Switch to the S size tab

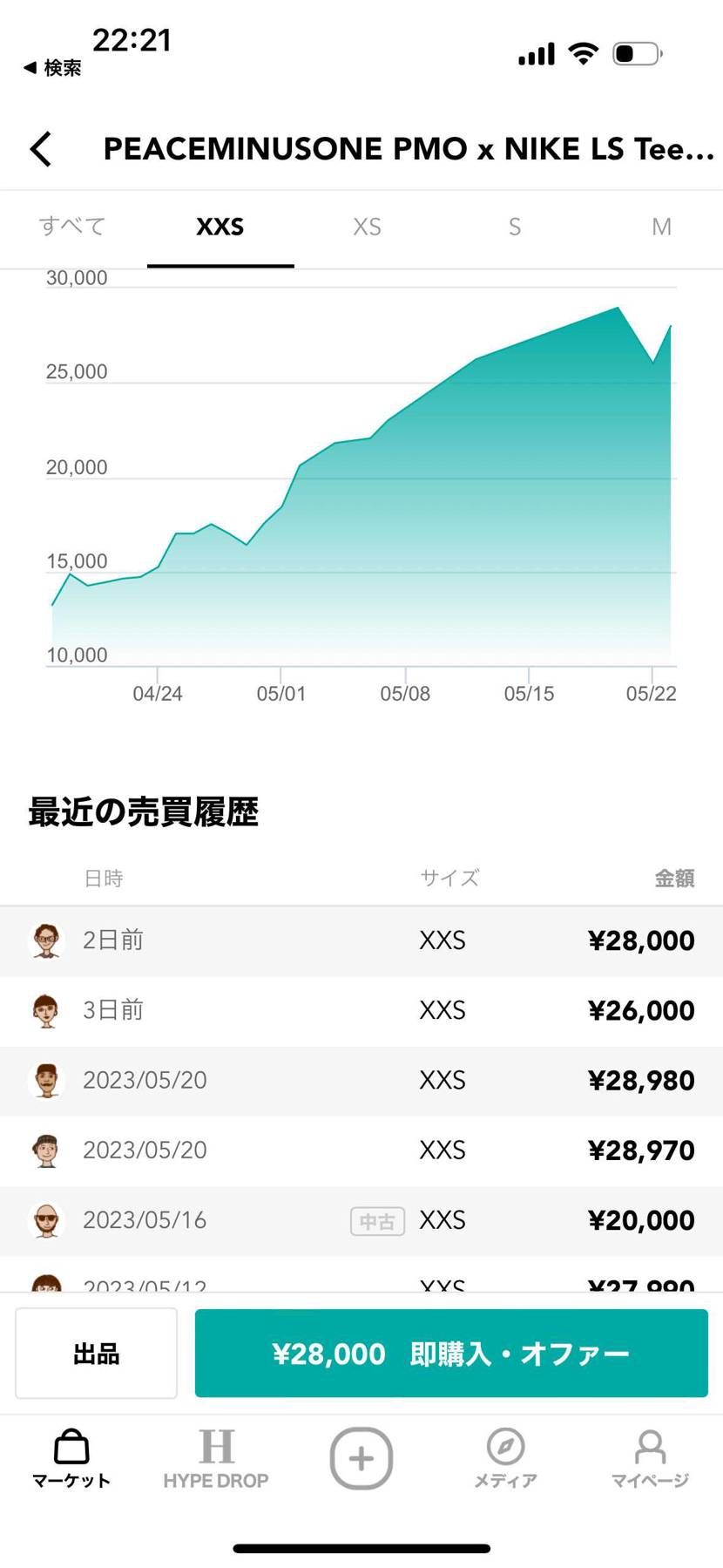coord(515,226)
